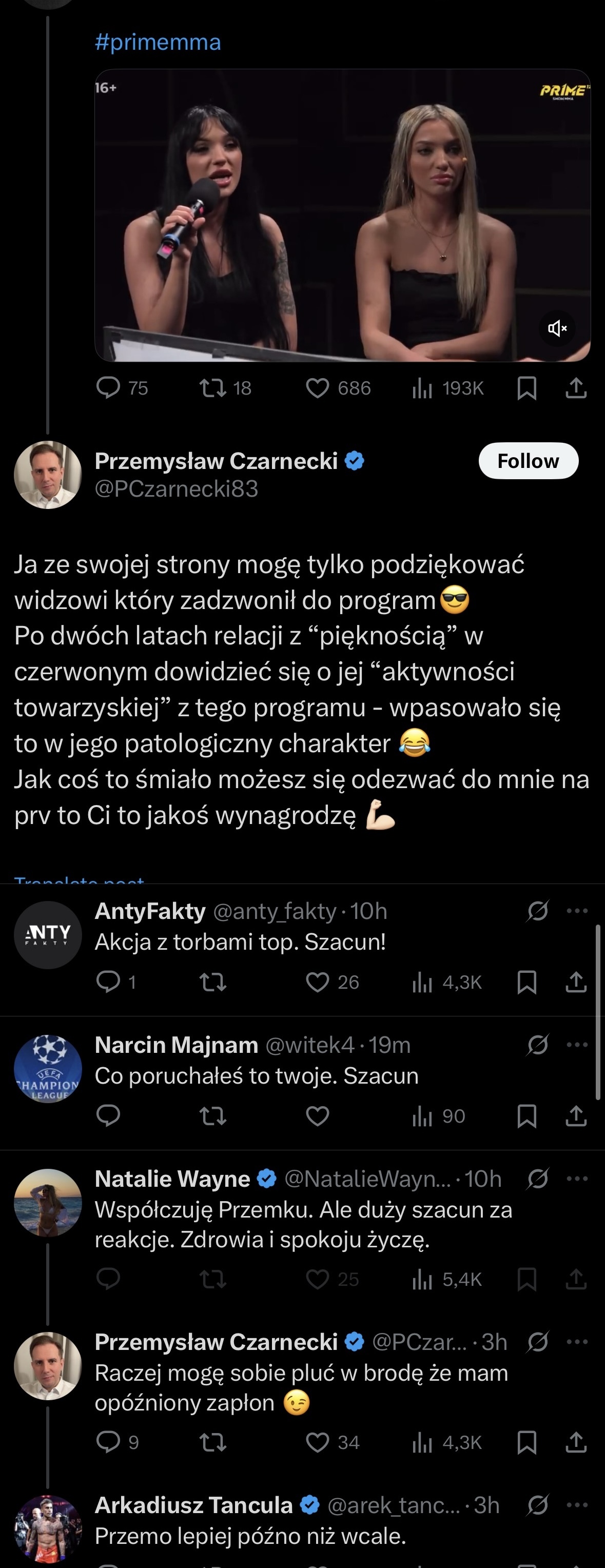The width and height of the screenshot is (605, 1568).
Task: Follow Przemysław Czarnecki
Action: click(x=528, y=461)
